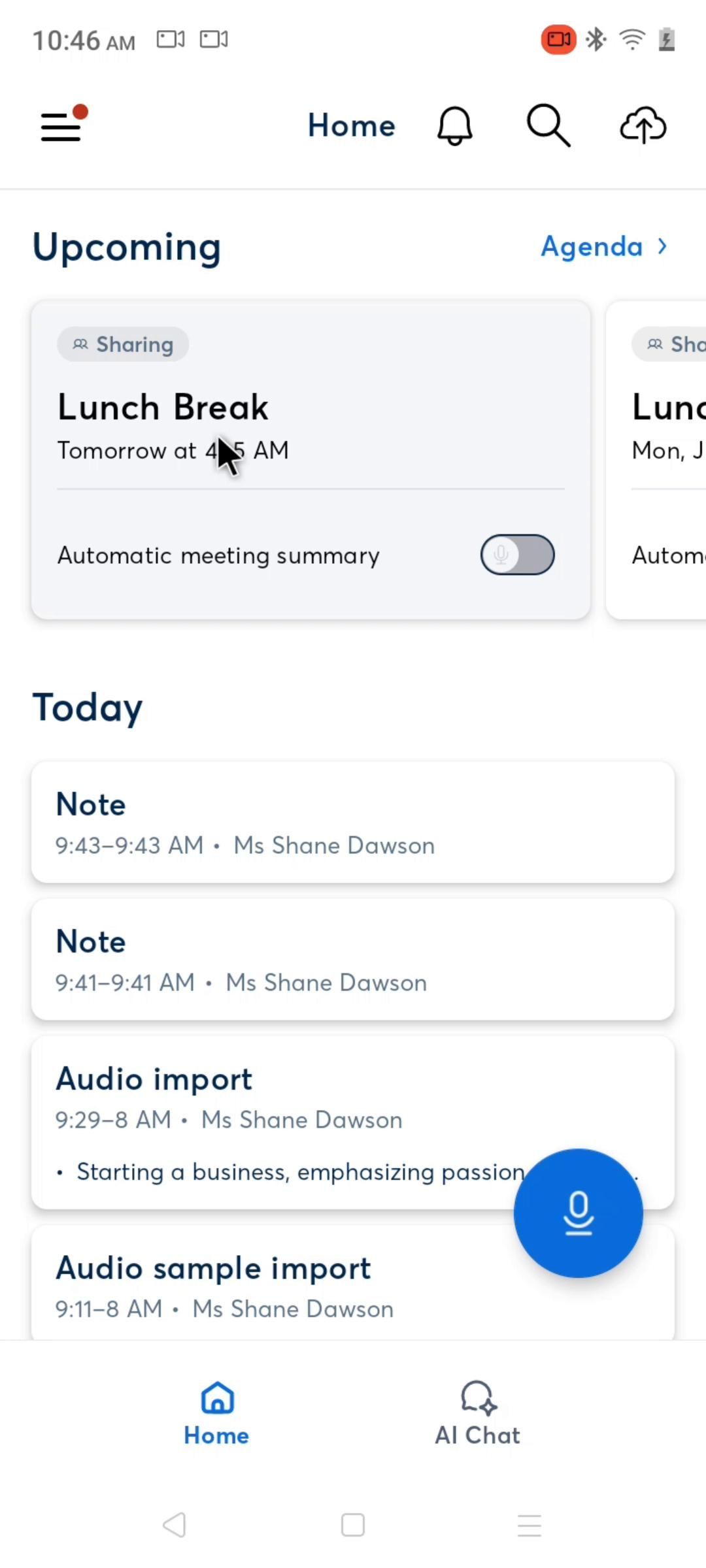The image size is (706, 1568).
Task: Start a new recording with microphone button
Action: point(578,1213)
